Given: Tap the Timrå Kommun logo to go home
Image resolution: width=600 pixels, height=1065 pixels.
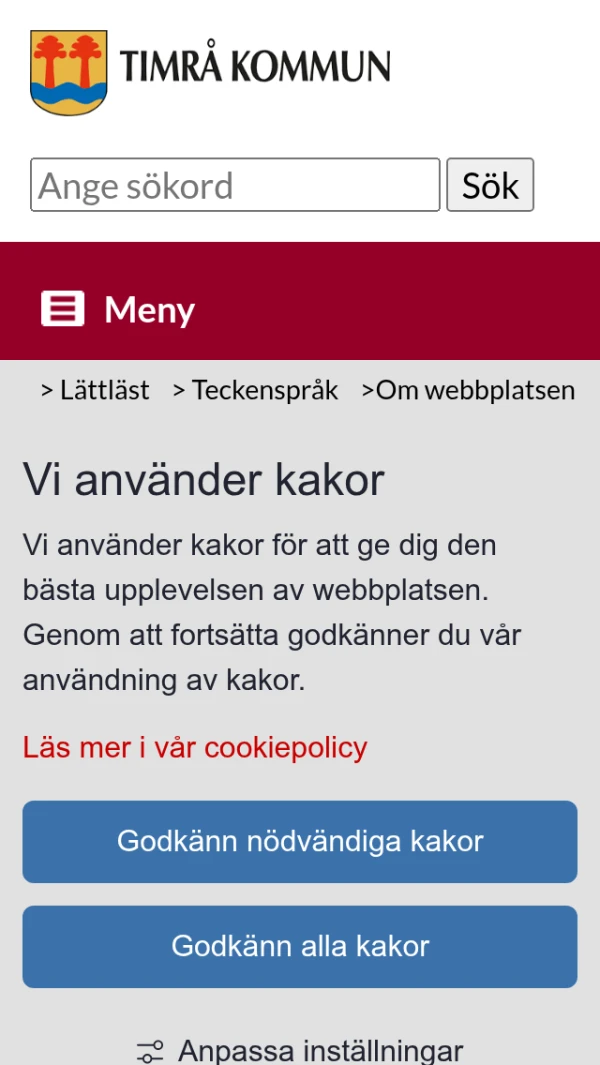Looking at the screenshot, I should click(210, 71).
